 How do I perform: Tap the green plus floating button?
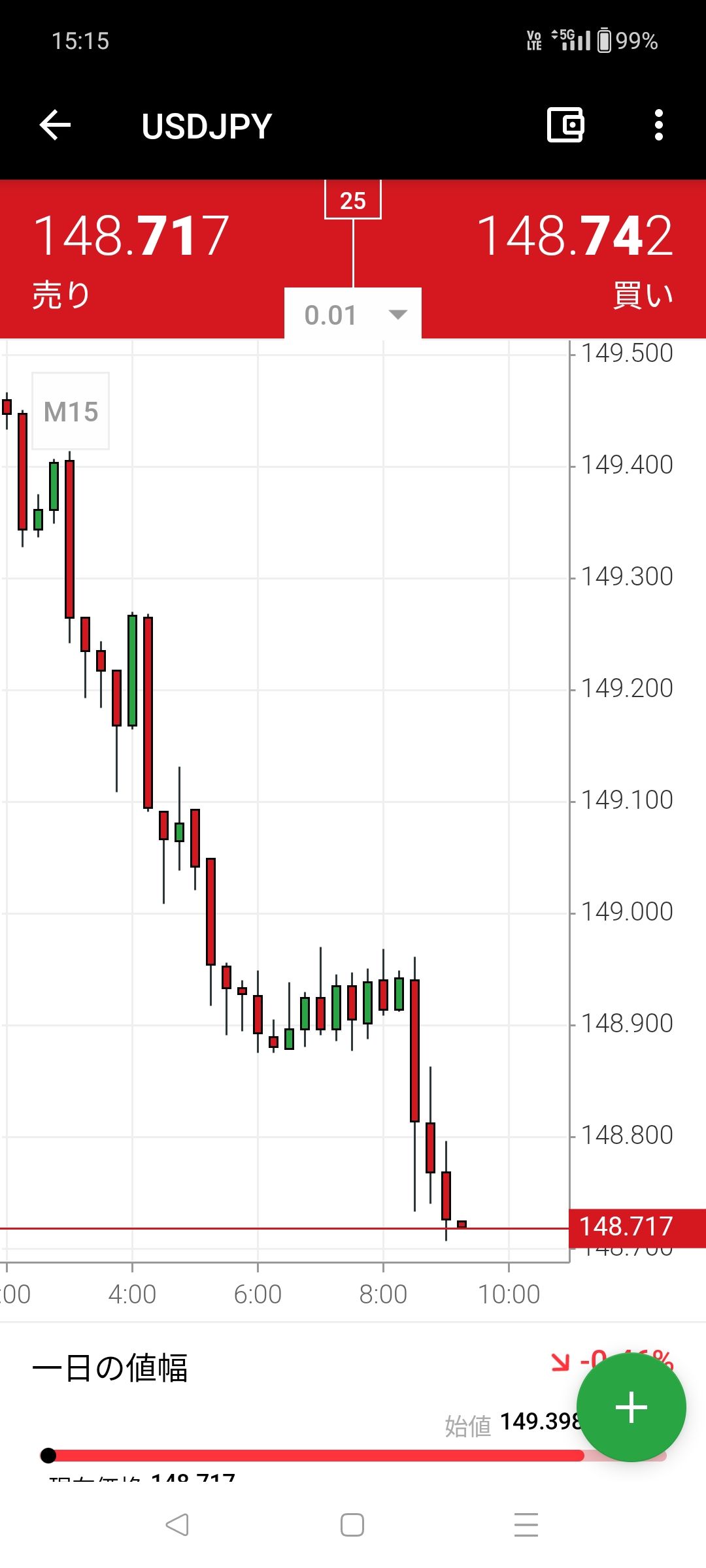631,1407
